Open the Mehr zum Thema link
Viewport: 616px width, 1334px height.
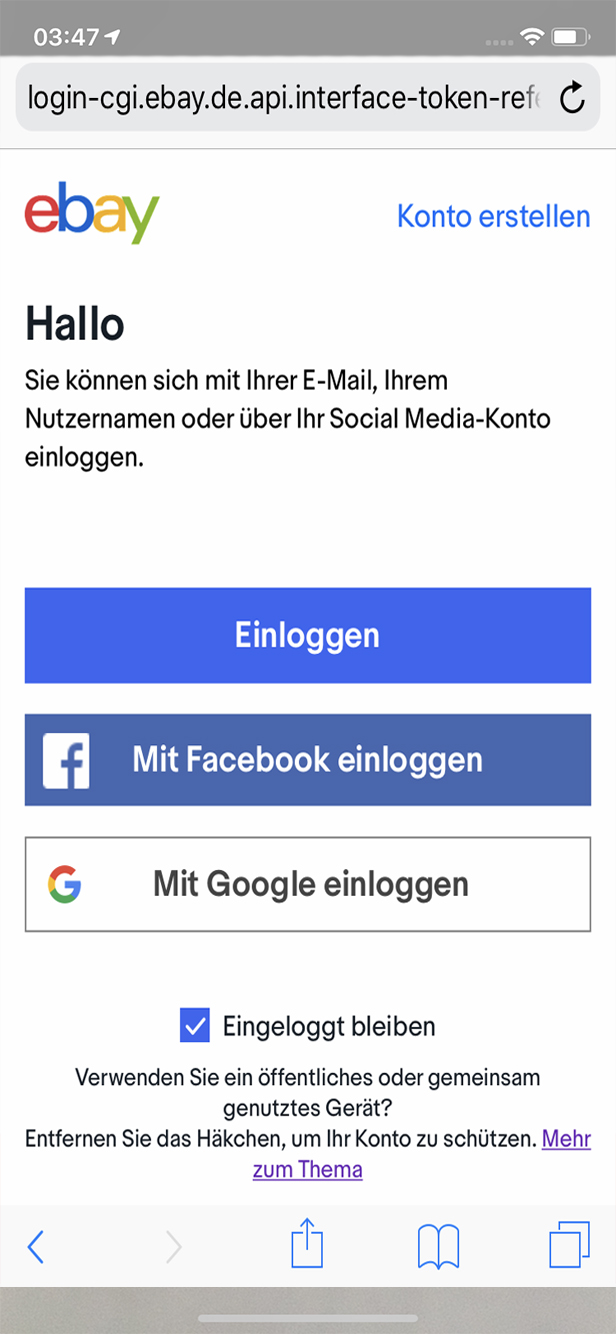point(307,1169)
